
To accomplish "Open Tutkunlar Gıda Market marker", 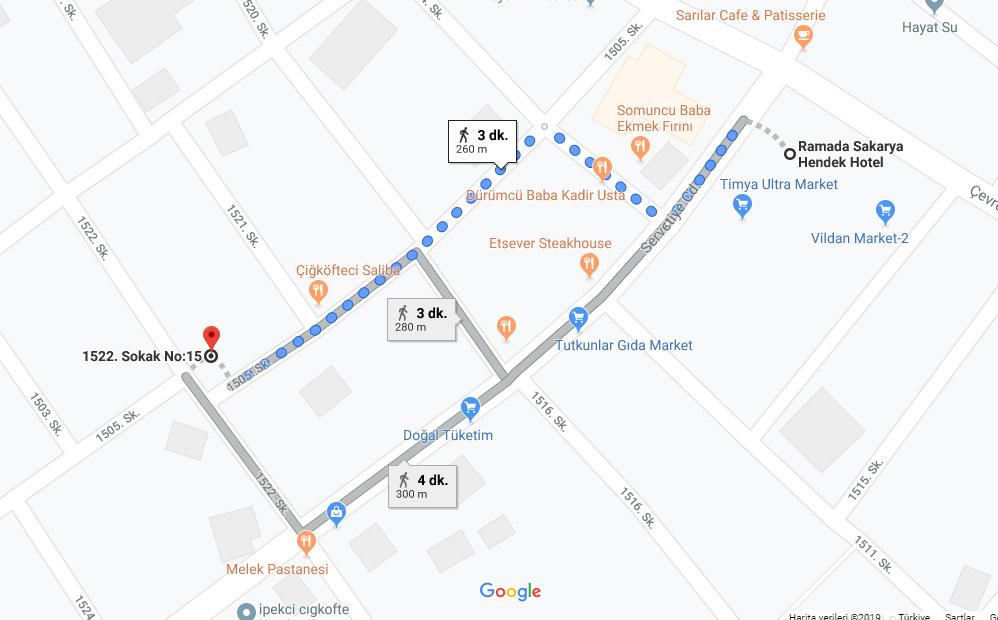I will (577, 319).
